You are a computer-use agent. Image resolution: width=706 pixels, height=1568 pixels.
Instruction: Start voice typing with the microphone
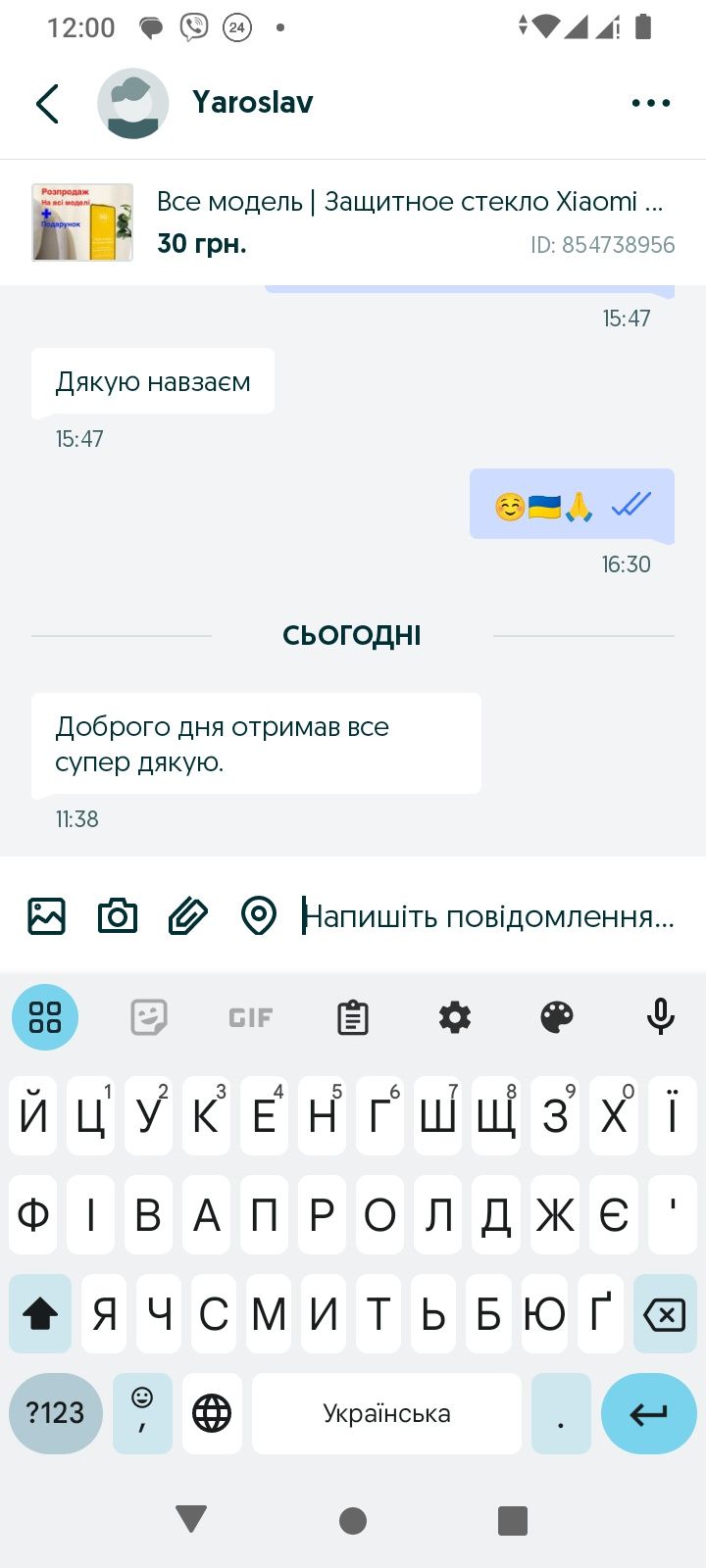click(x=661, y=1017)
